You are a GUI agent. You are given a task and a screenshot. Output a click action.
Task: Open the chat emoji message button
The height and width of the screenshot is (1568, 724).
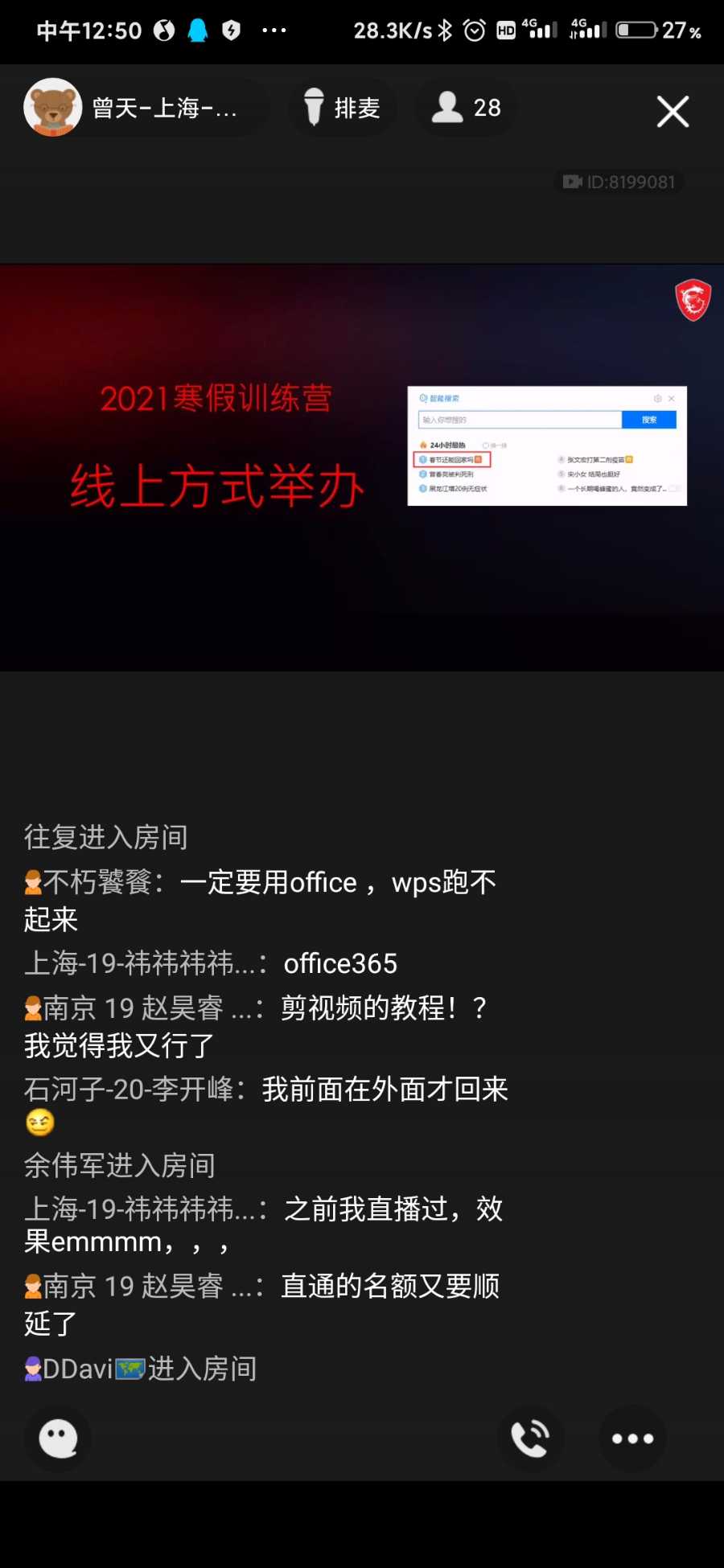[58, 1439]
